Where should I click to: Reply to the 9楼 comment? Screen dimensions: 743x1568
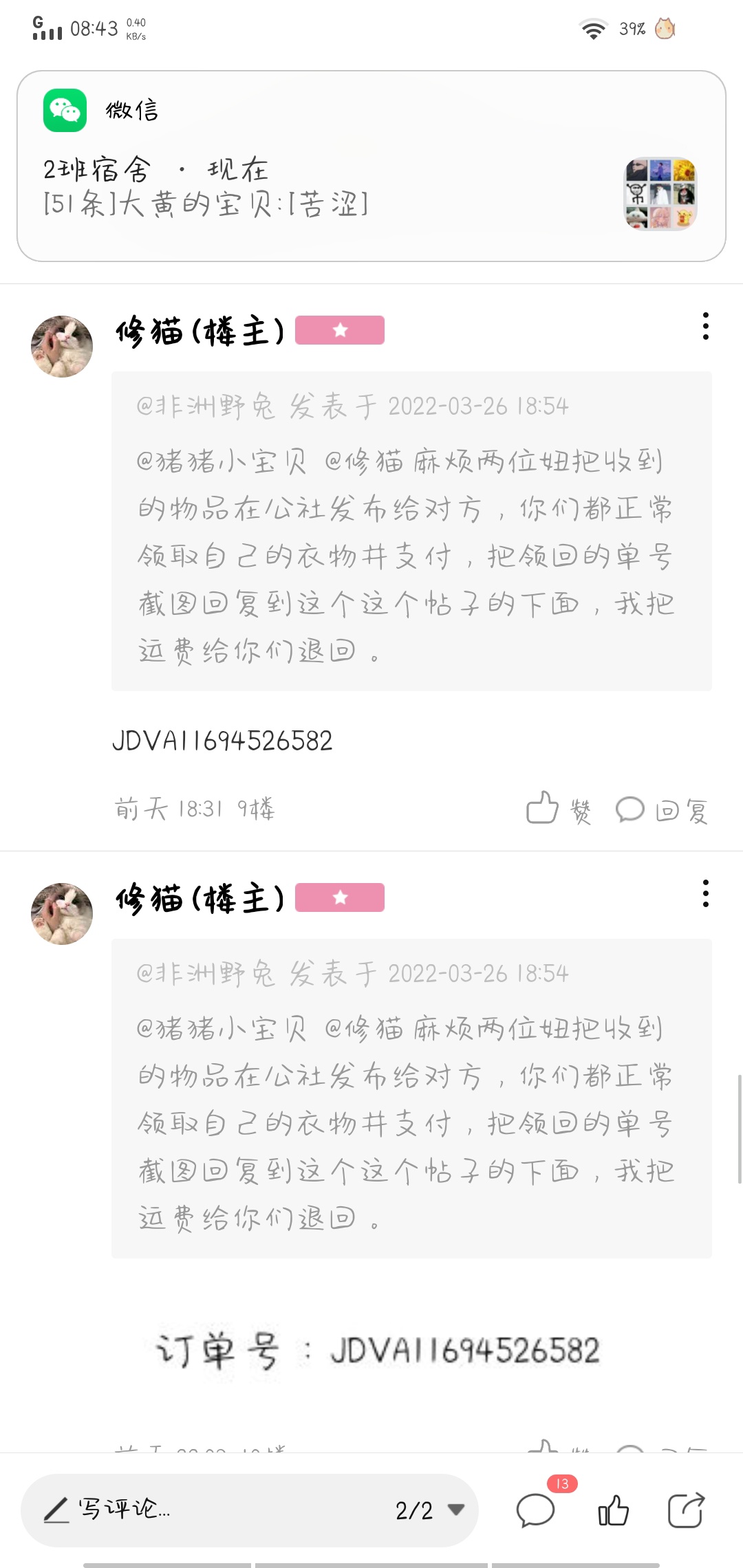tap(662, 810)
